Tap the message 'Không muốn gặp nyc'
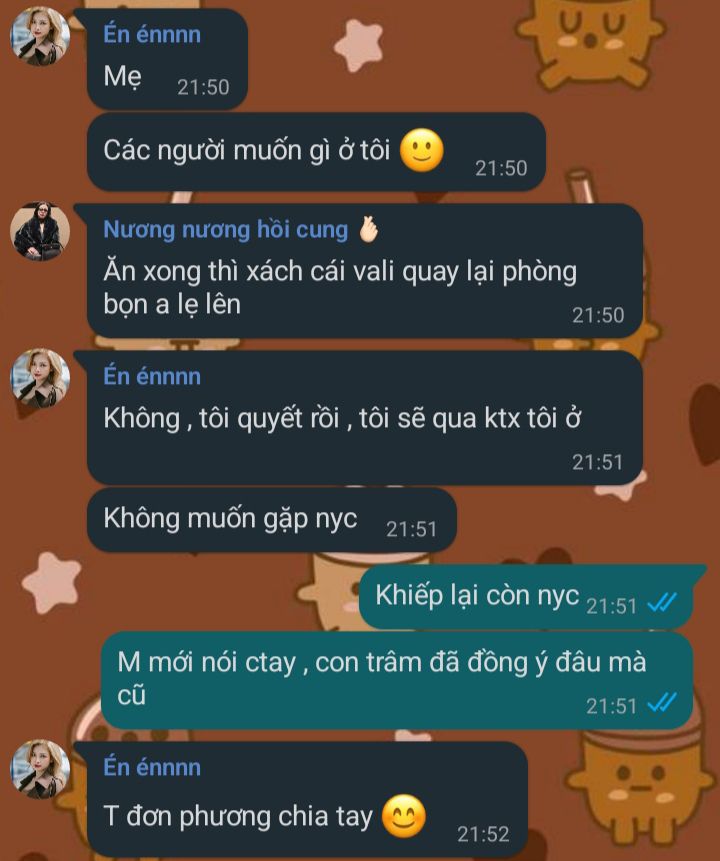This screenshot has width=720, height=861. coord(231,520)
